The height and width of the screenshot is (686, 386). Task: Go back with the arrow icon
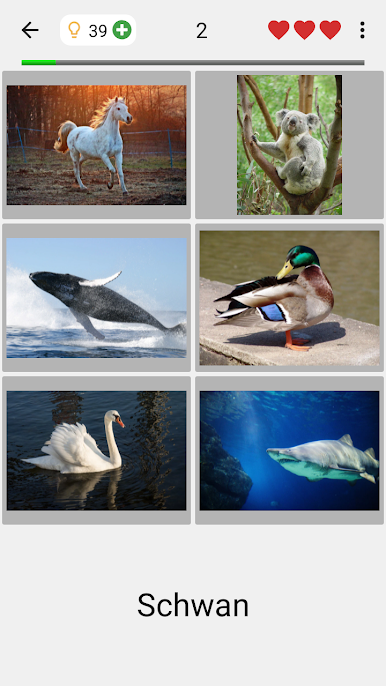coord(30,30)
